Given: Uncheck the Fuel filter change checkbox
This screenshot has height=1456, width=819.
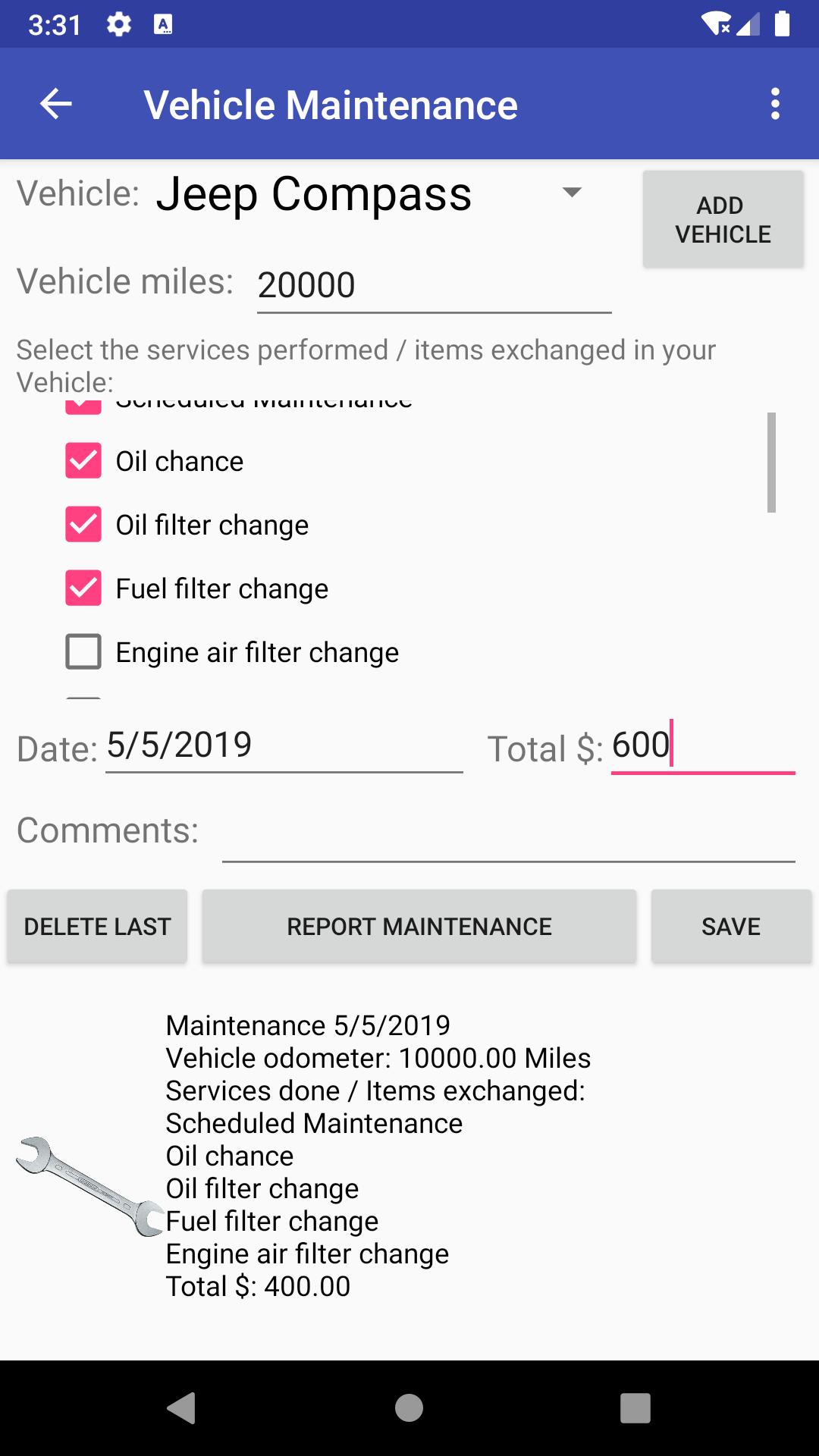Looking at the screenshot, I should click(x=83, y=588).
